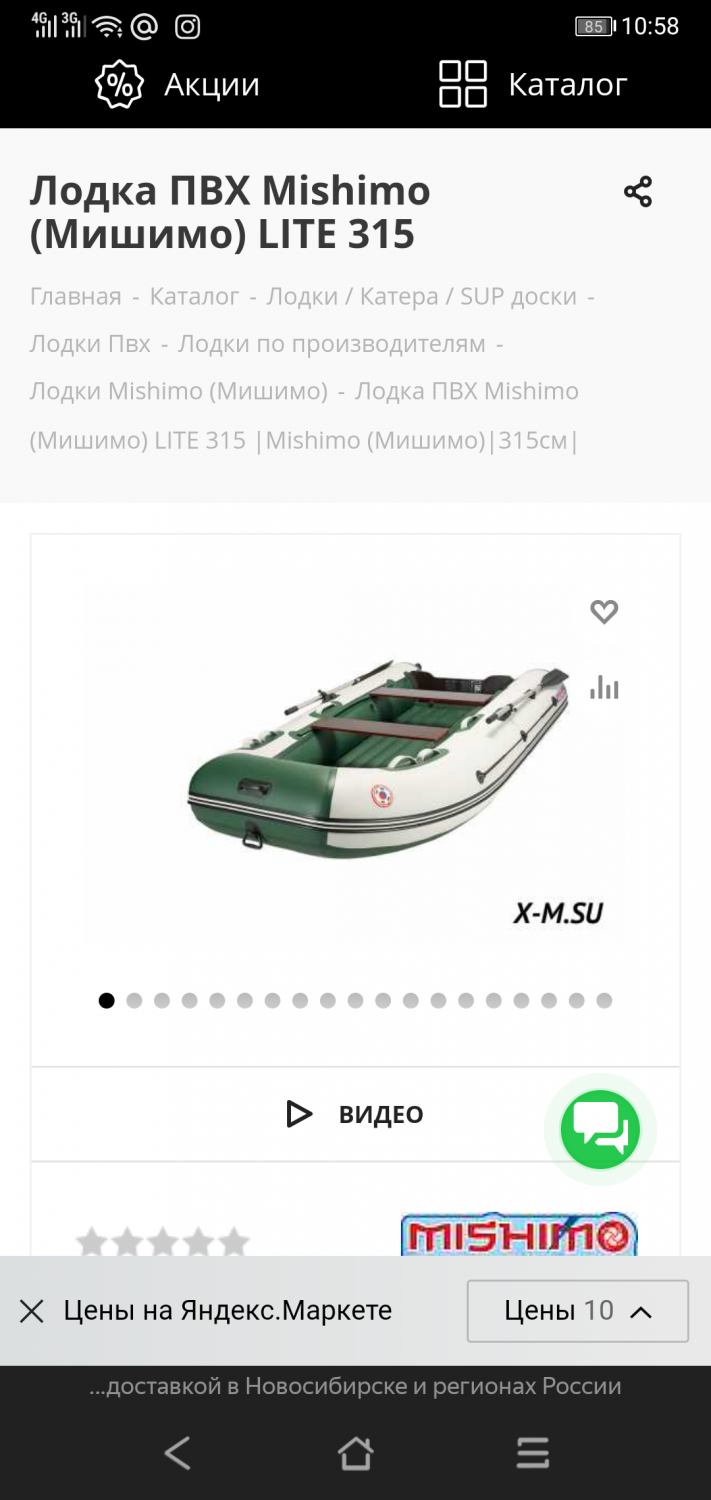Open the Каталог catalog menu

click(533, 85)
